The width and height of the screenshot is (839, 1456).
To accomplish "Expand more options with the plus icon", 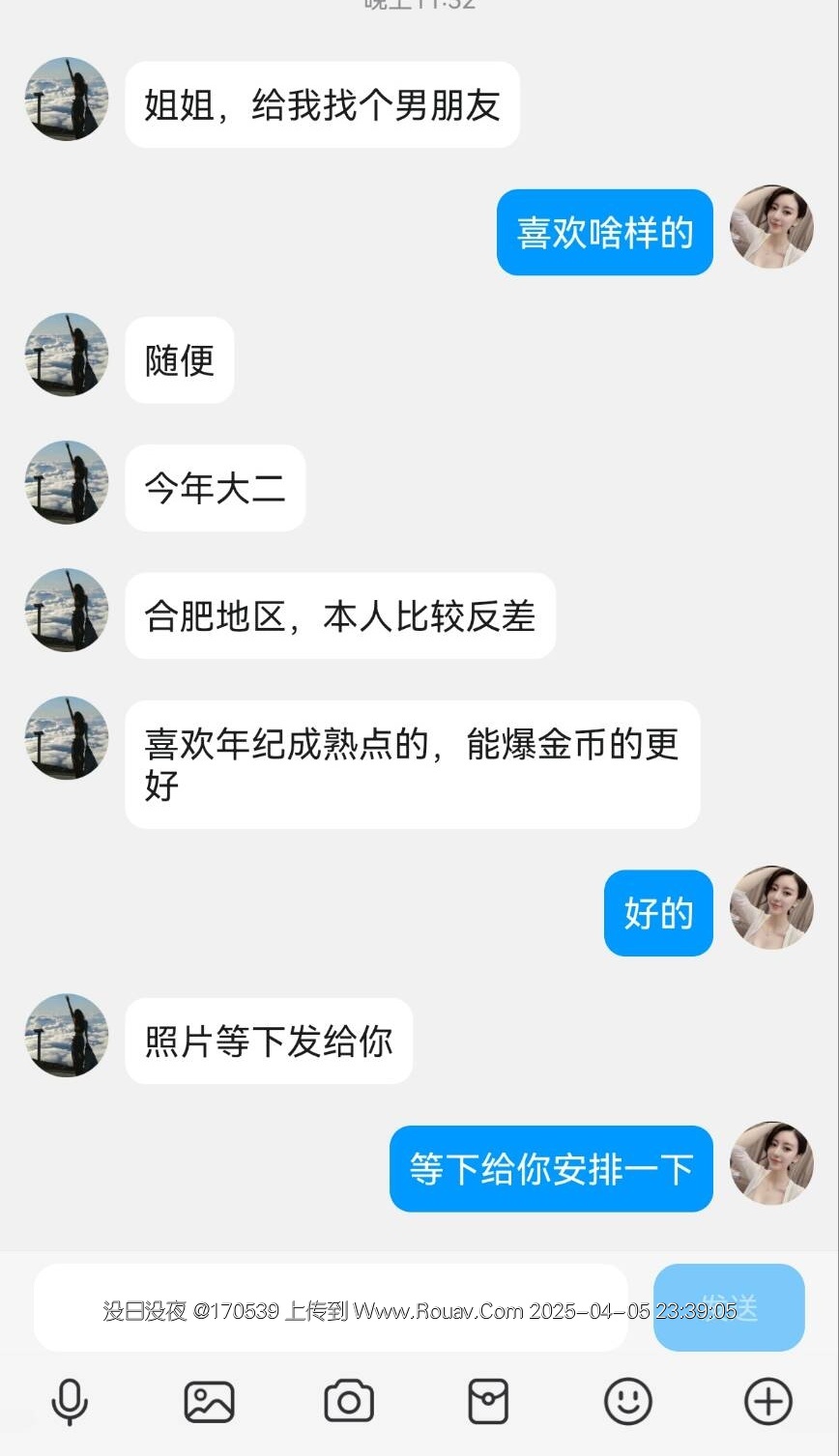I will pyautogui.click(x=768, y=1401).
